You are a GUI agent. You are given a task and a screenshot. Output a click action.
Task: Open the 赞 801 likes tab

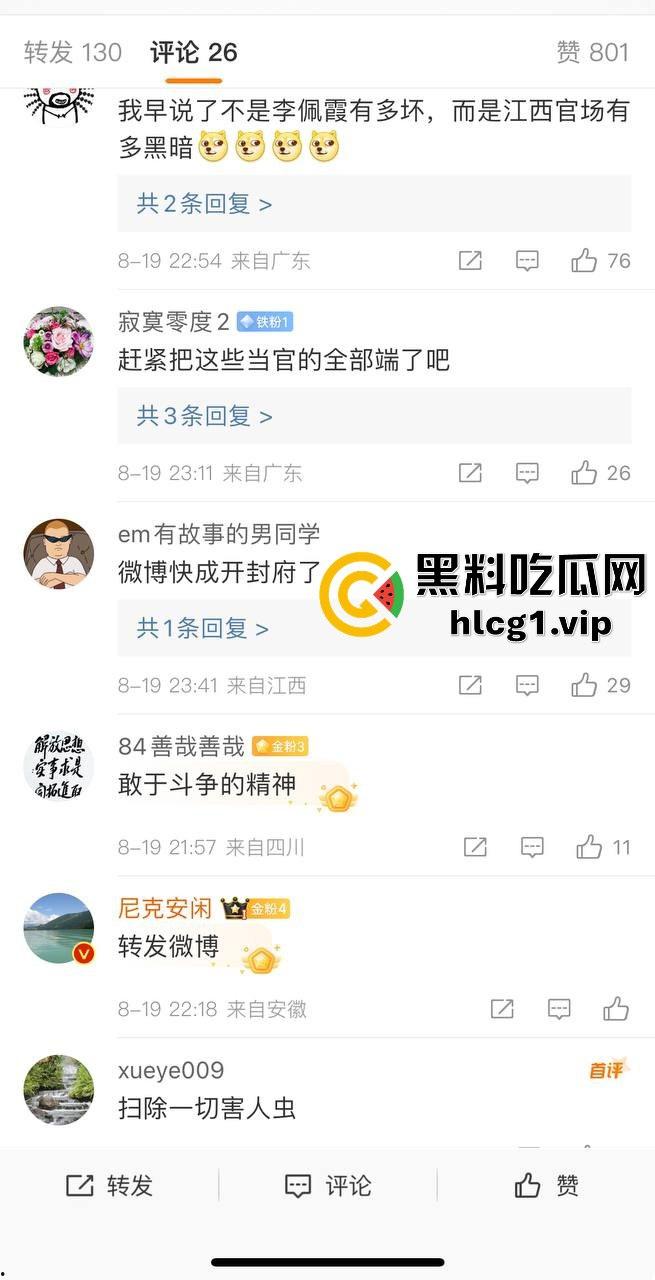pos(592,52)
